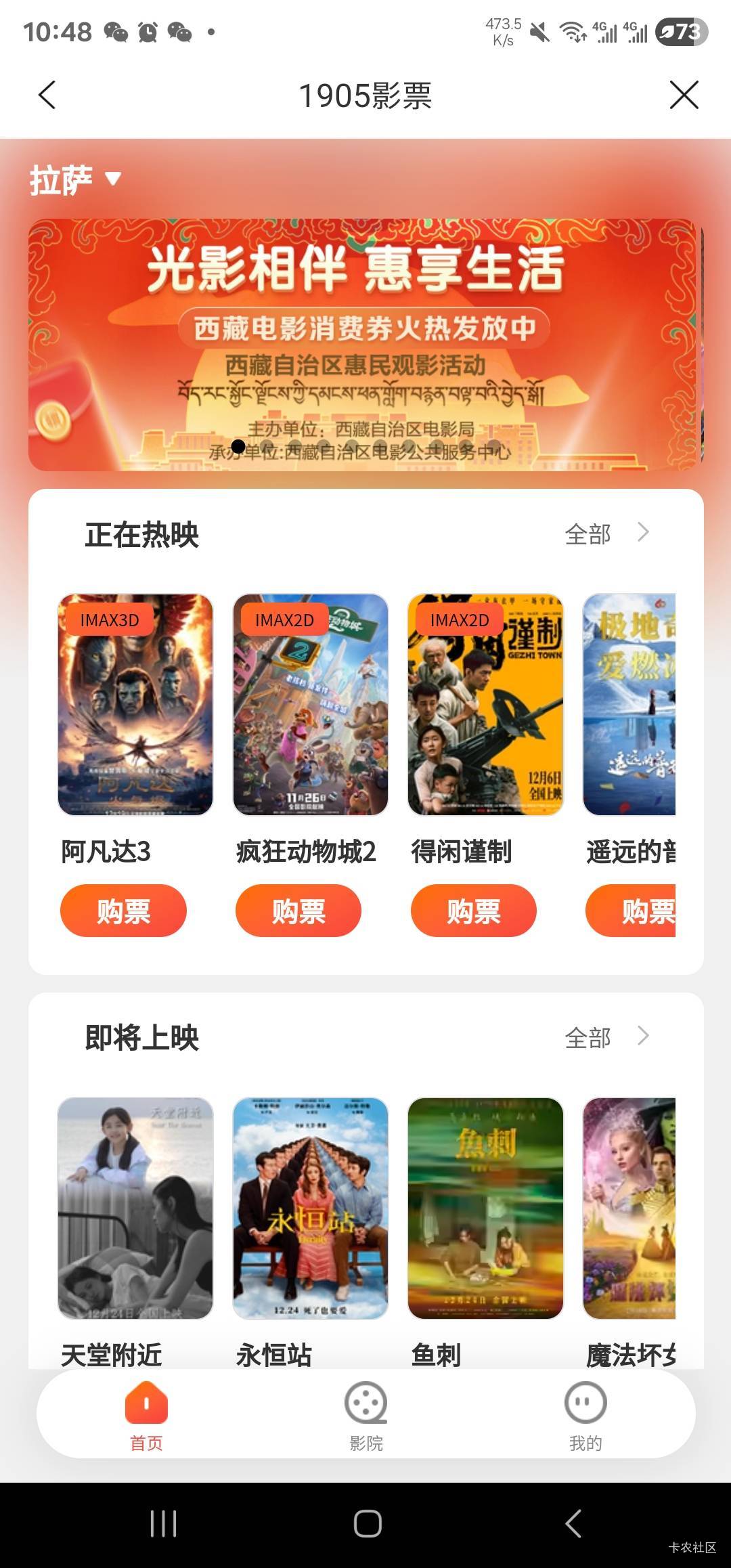The image size is (731, 1568).
Task: Close the 1905影票 page
Action: 684,95
